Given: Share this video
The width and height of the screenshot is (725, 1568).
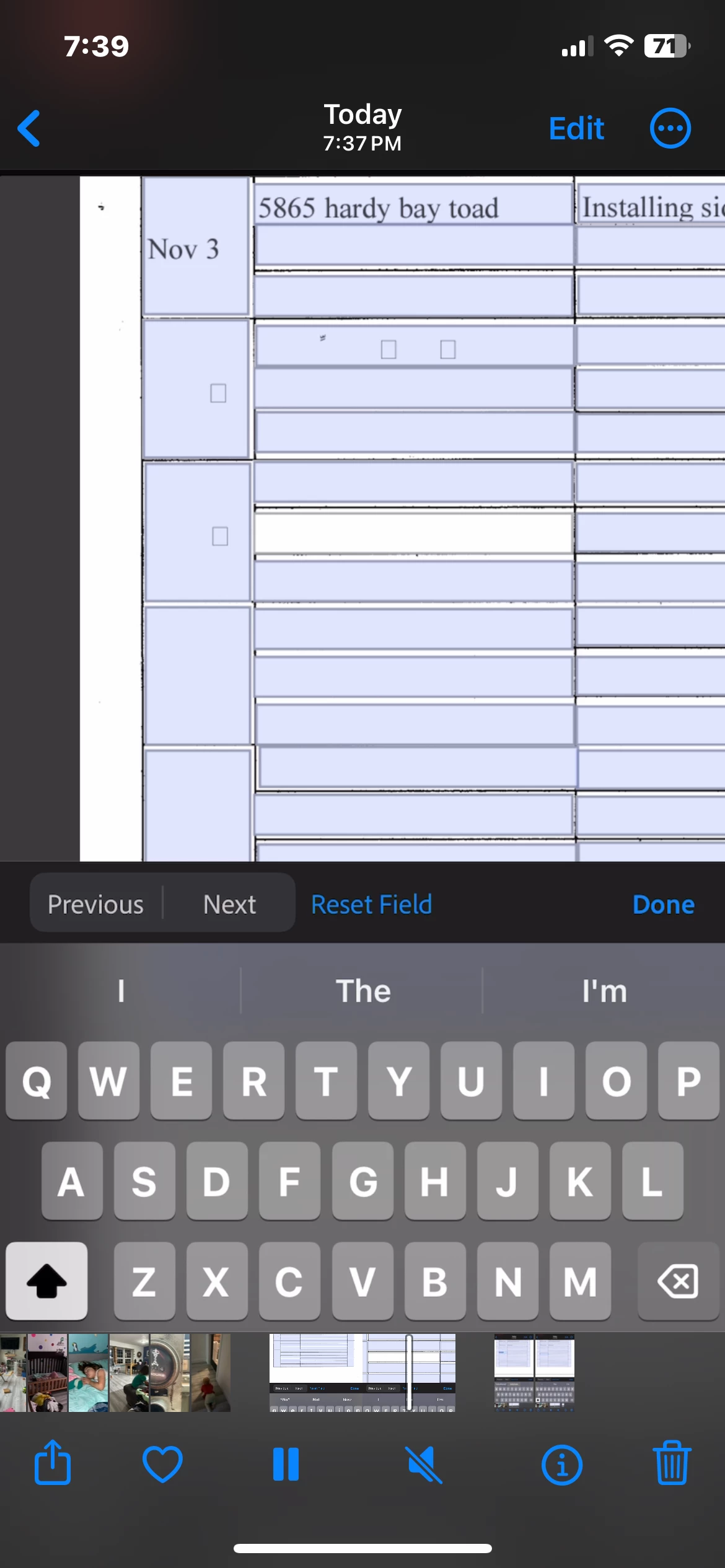Looking at the screenshot, I should pos(53,1464).
